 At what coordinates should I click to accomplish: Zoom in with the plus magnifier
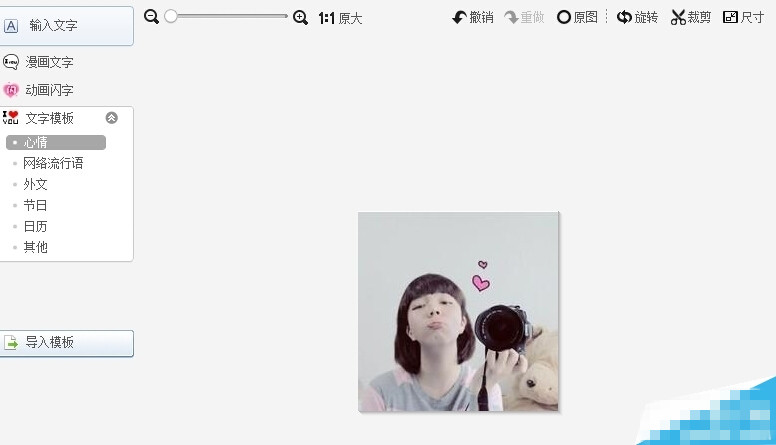(300, 17)
